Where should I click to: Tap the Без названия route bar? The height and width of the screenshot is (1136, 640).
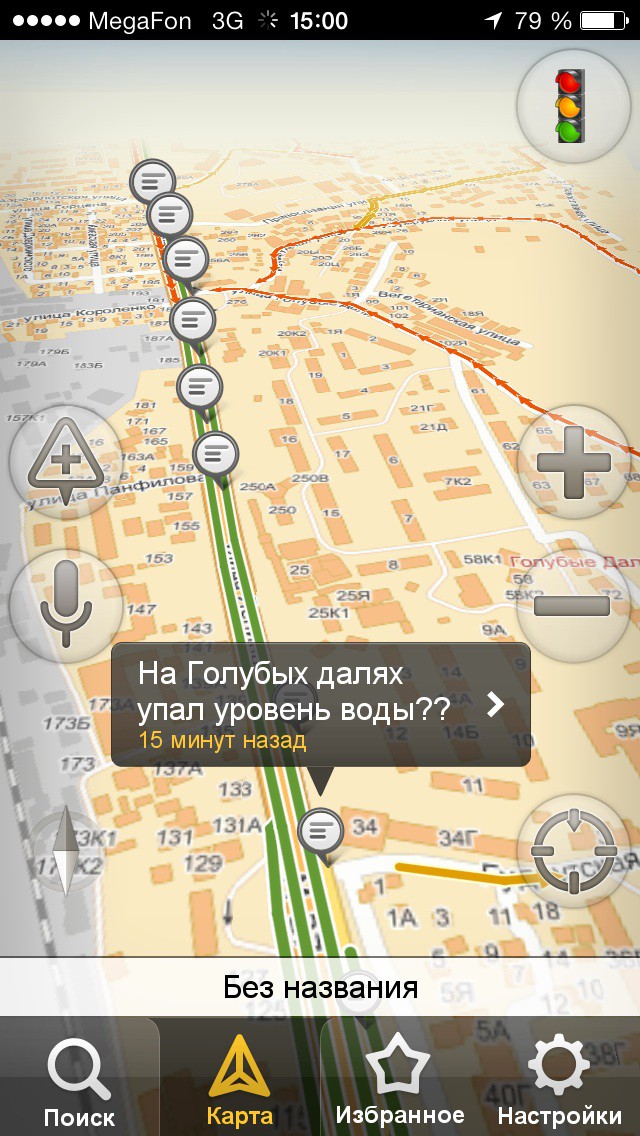320,988
